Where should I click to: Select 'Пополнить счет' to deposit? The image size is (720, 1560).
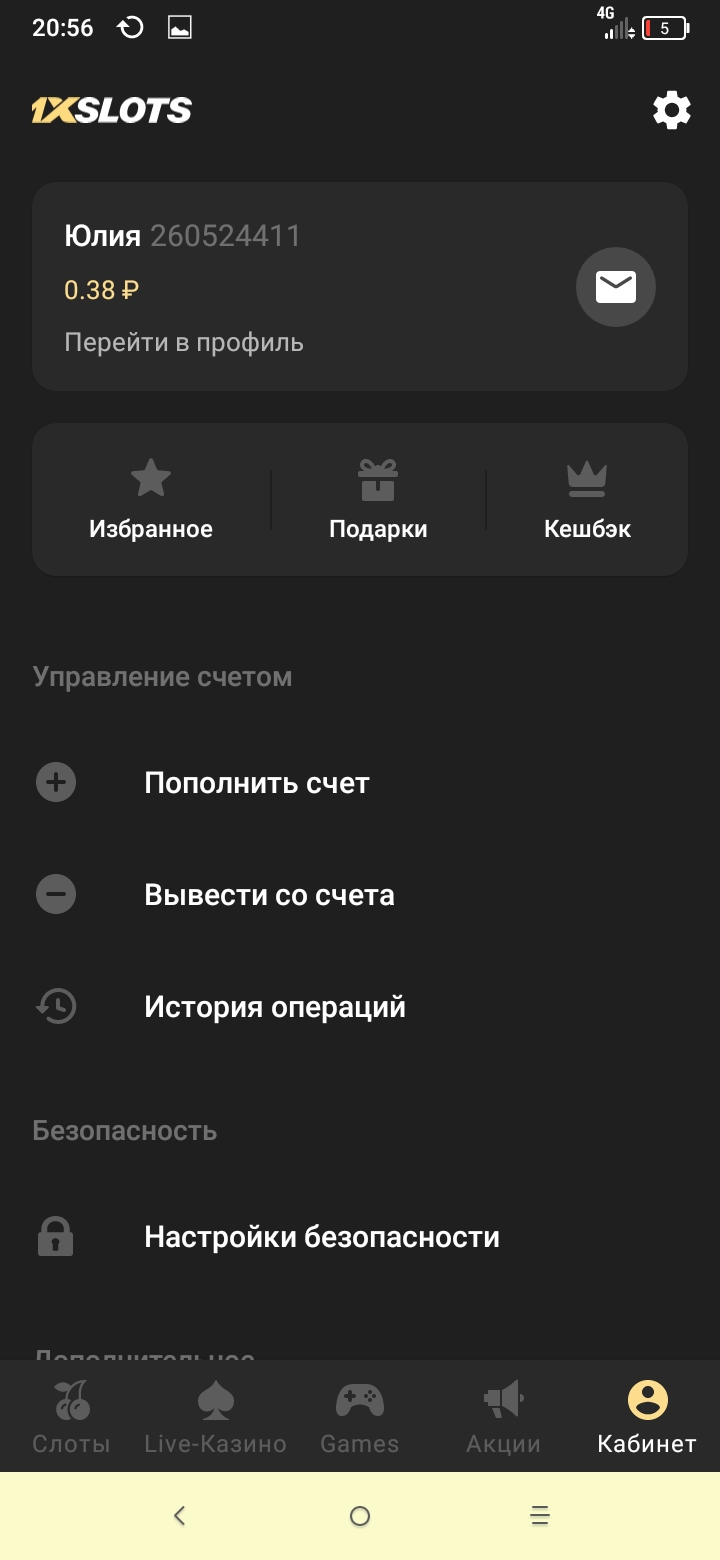[x=257, y=783]
